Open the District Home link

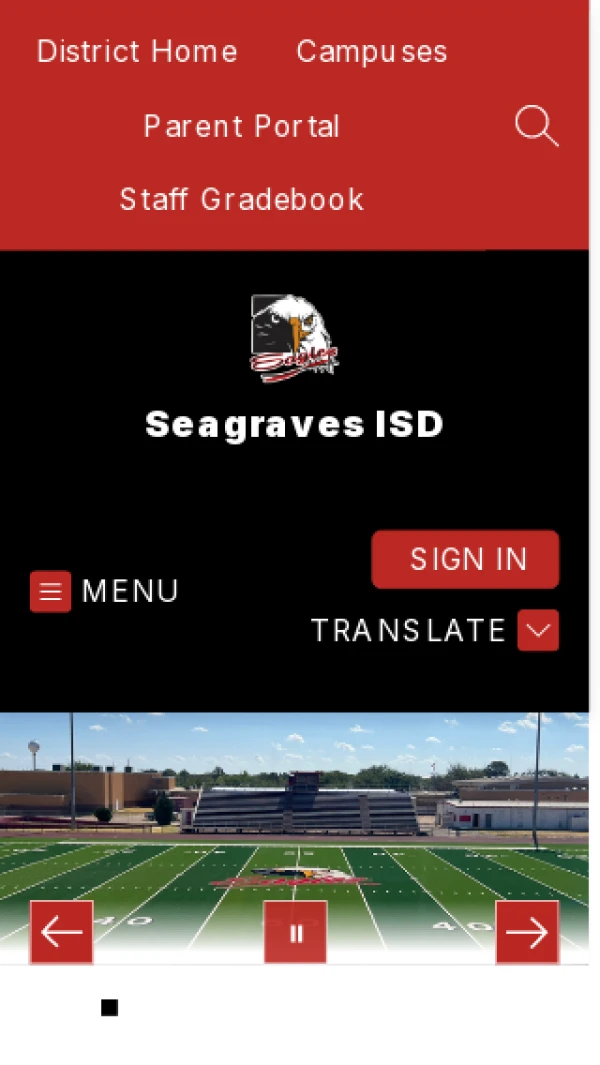[x=137, y=52]
